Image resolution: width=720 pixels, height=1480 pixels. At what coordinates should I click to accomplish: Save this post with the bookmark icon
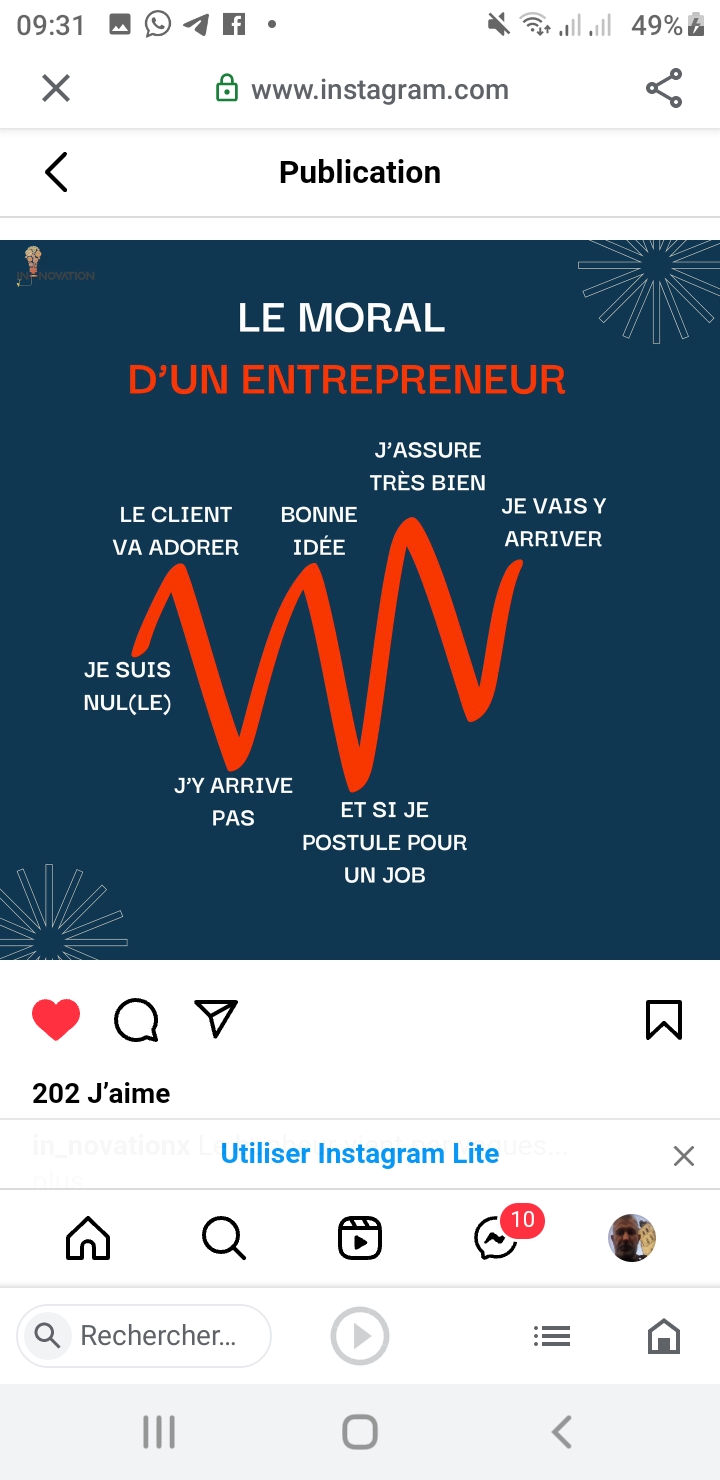coord(664,1020)
